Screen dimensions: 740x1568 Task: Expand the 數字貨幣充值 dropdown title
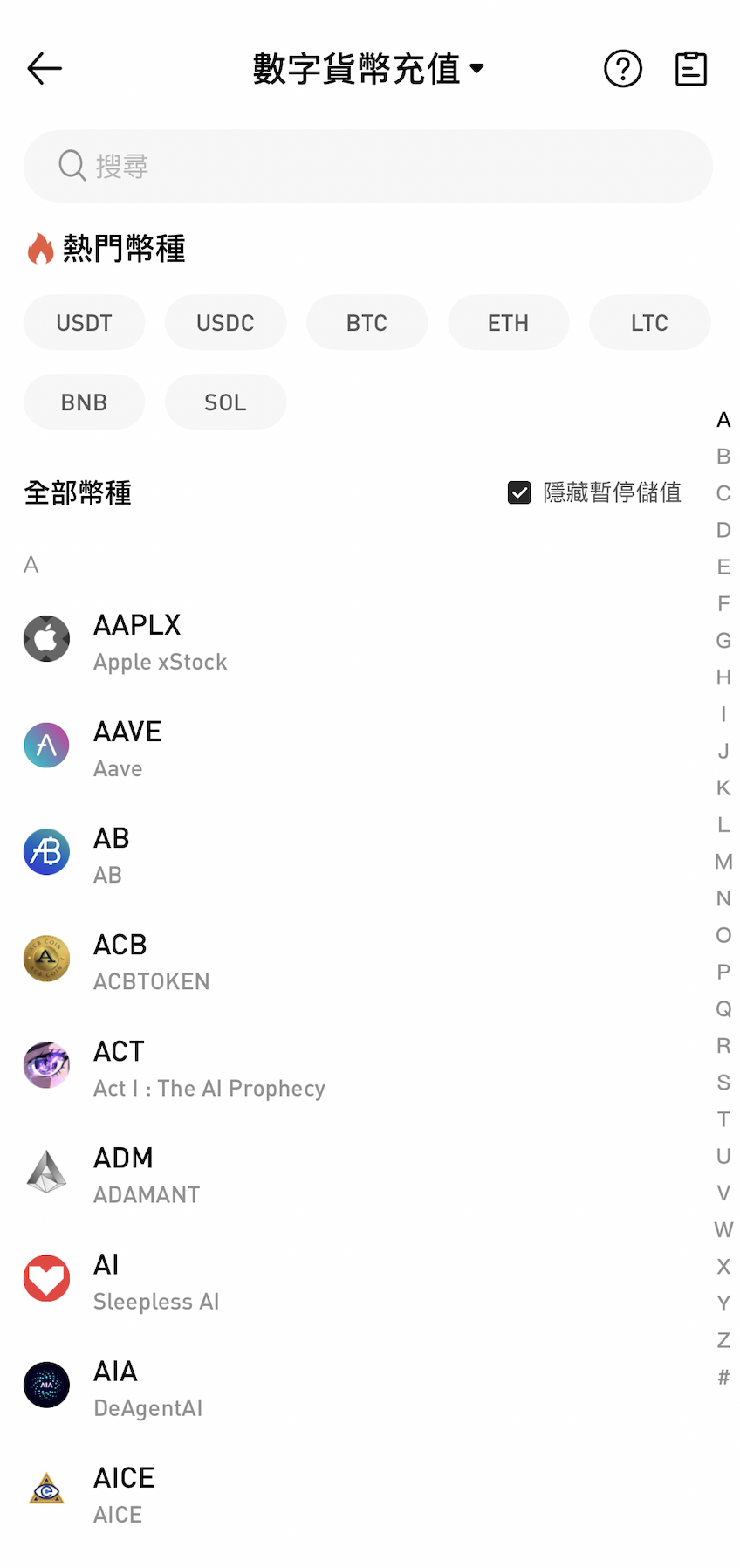pos(368,69)
